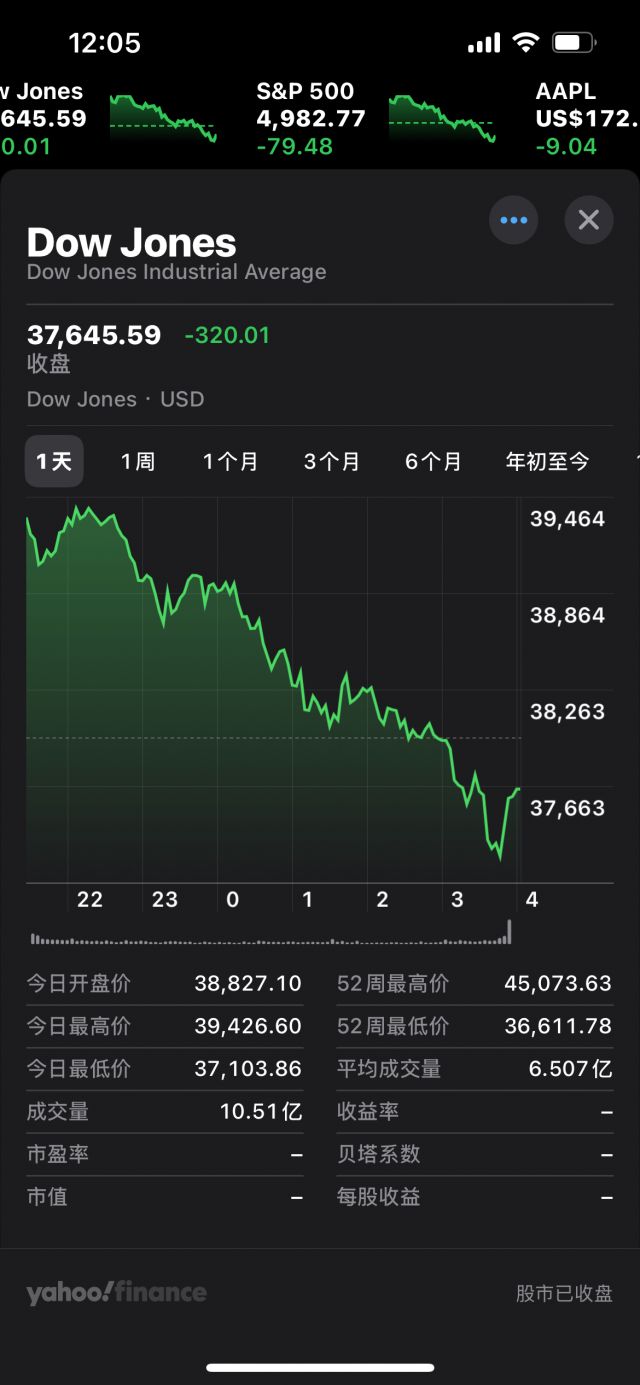Open the AAPL ticker at top
The height and width of the screenshot is (1385, 640).
pyautogui.click(x=587, y=119)
